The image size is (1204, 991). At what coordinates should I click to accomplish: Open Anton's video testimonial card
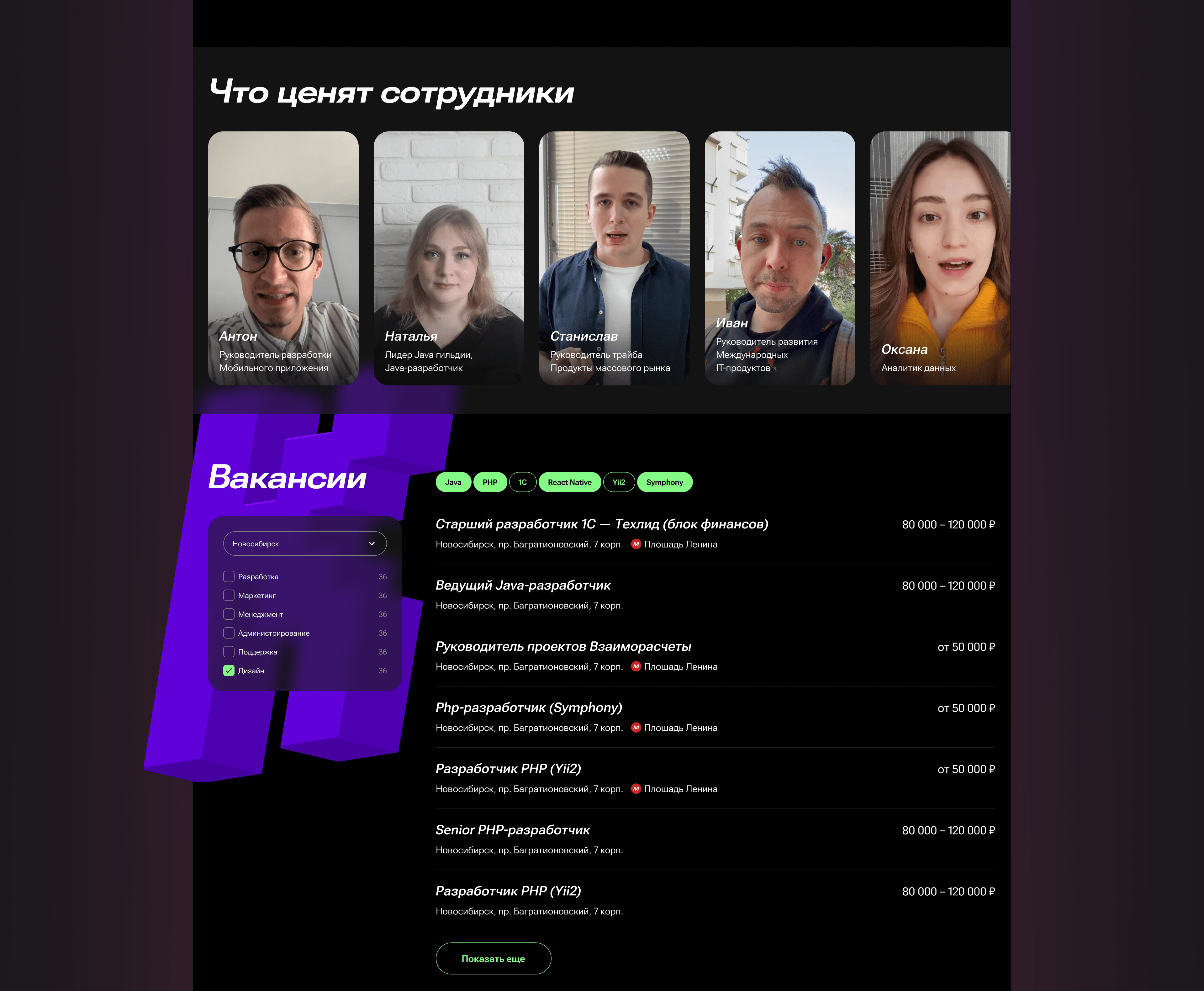click(283, 258)
